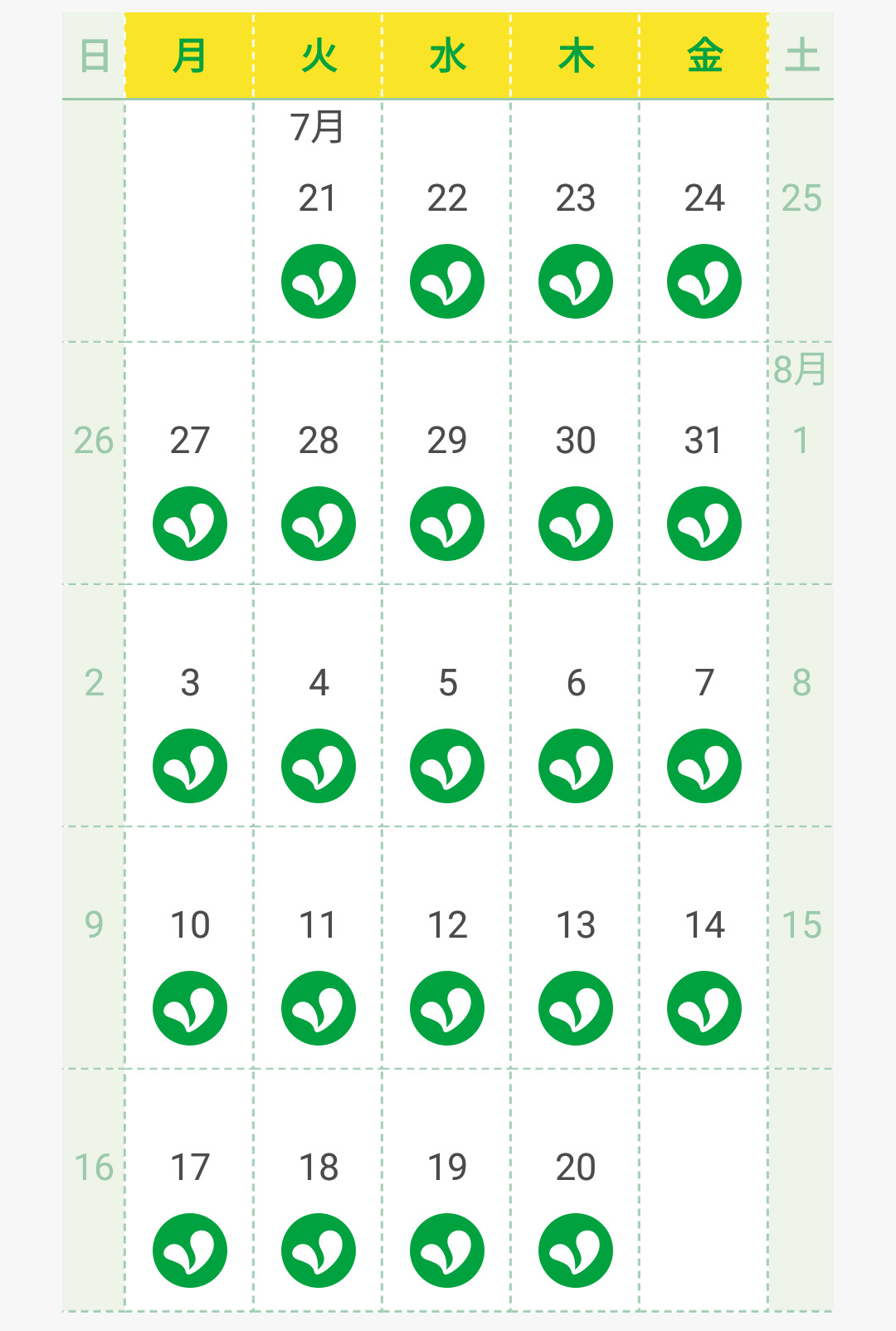Tap the green icon for the 22nd
This screenshot has width=896, height=1331.
(447, 281)
